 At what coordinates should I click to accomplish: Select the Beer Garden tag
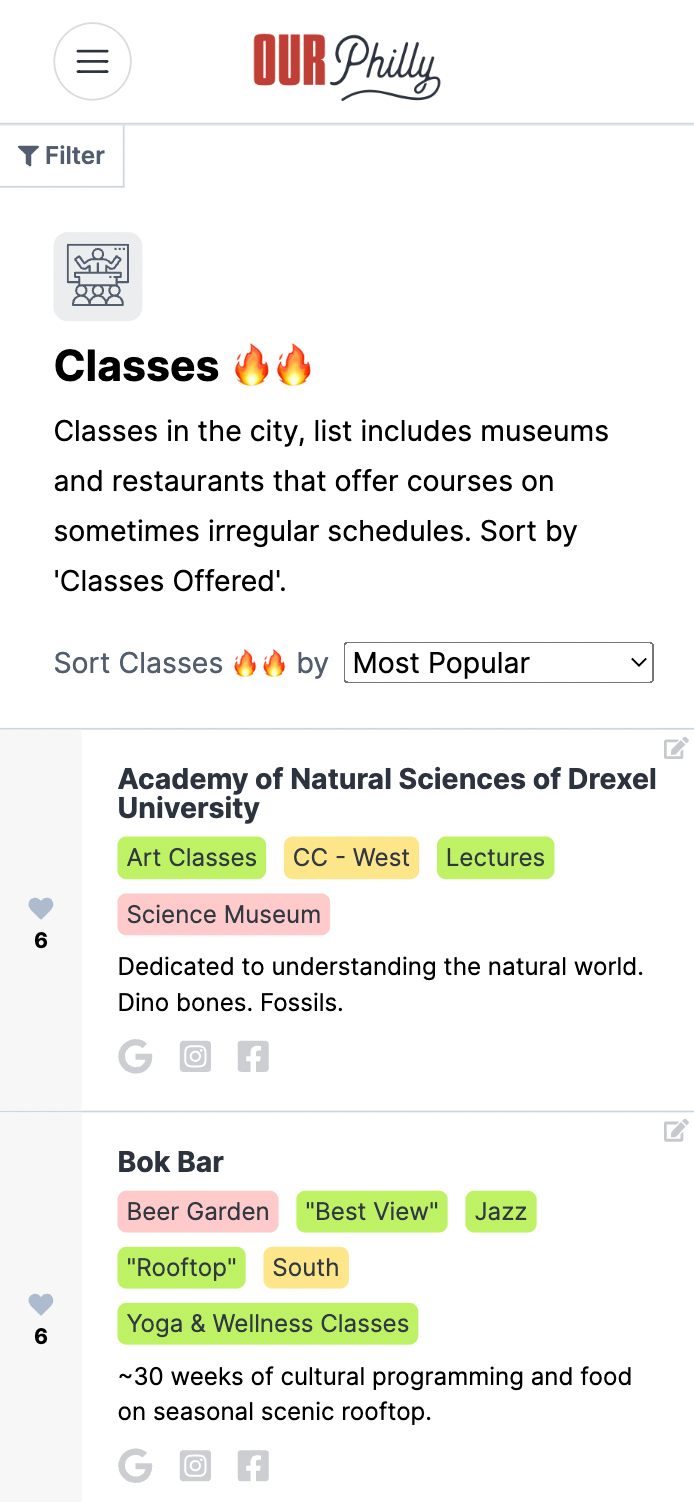[198, 1212]
